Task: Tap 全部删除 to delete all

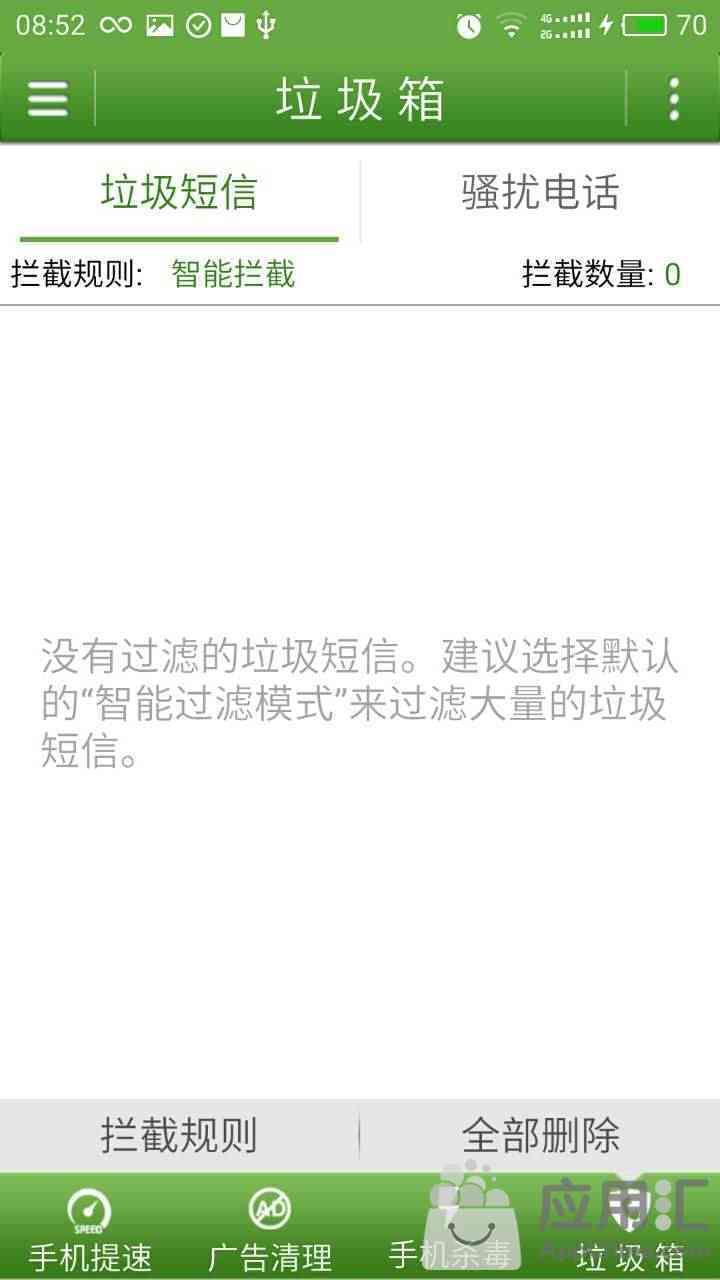Action: pos(541,1135)
